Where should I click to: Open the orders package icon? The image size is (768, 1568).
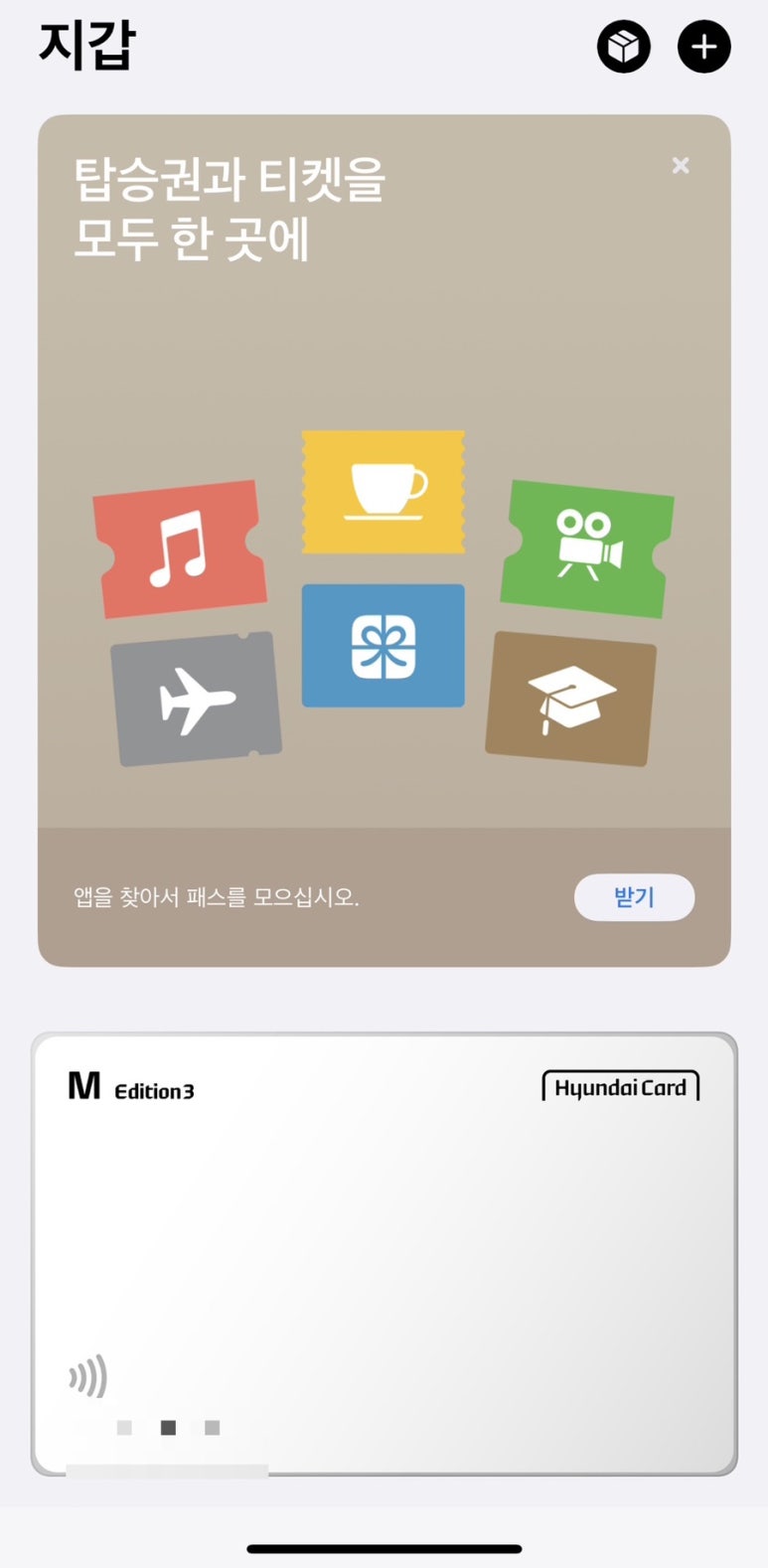tap(623, 47)
